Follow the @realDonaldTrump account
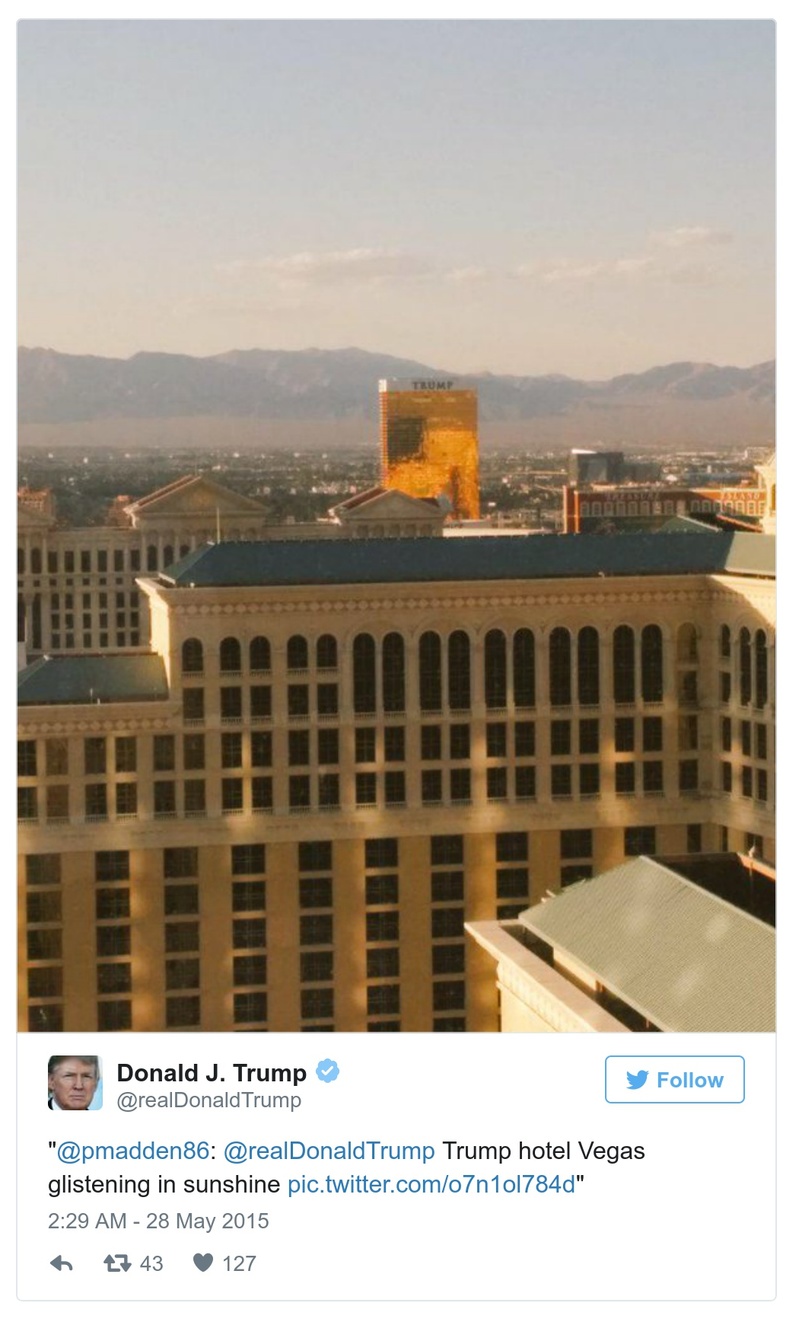Image resolution: width=799 pixels, height=1322 pixels. [x=674, y=1080]
